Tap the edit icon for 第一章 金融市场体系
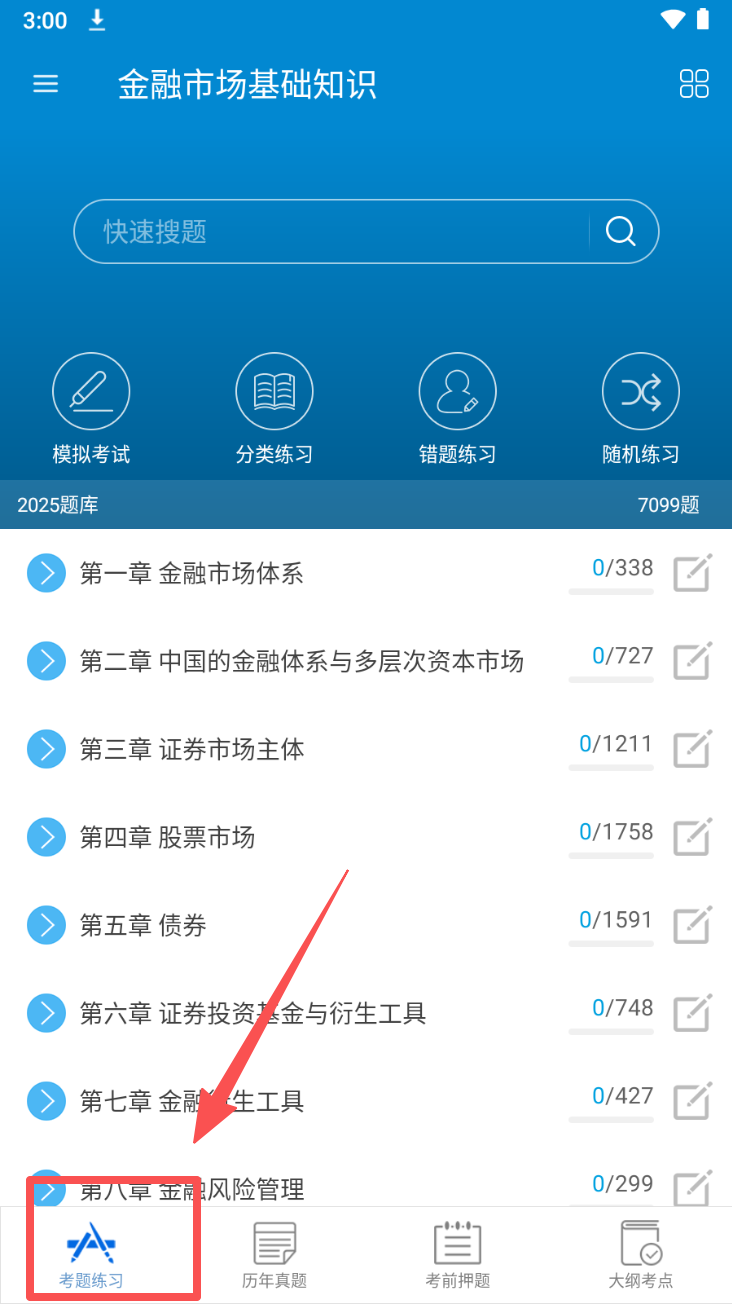Screen dimensions: 732x1304 (x=692, y=573)
